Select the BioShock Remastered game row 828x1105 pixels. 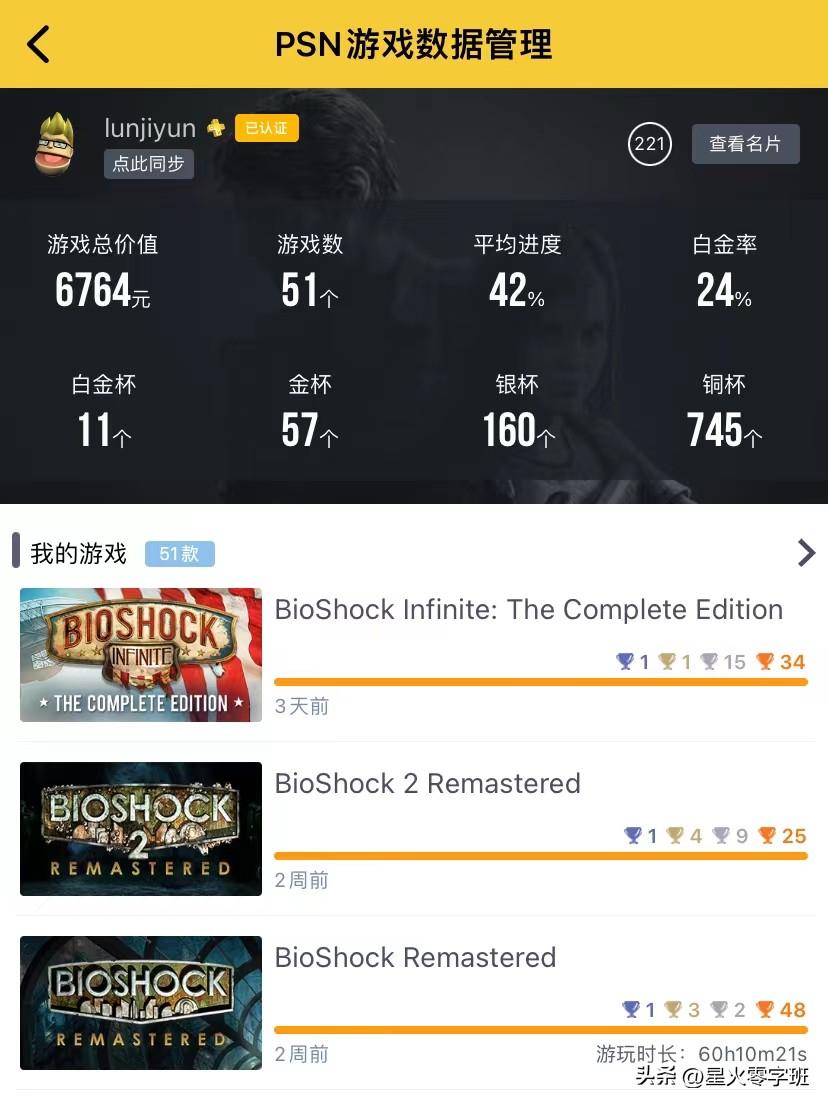(415, 958)
